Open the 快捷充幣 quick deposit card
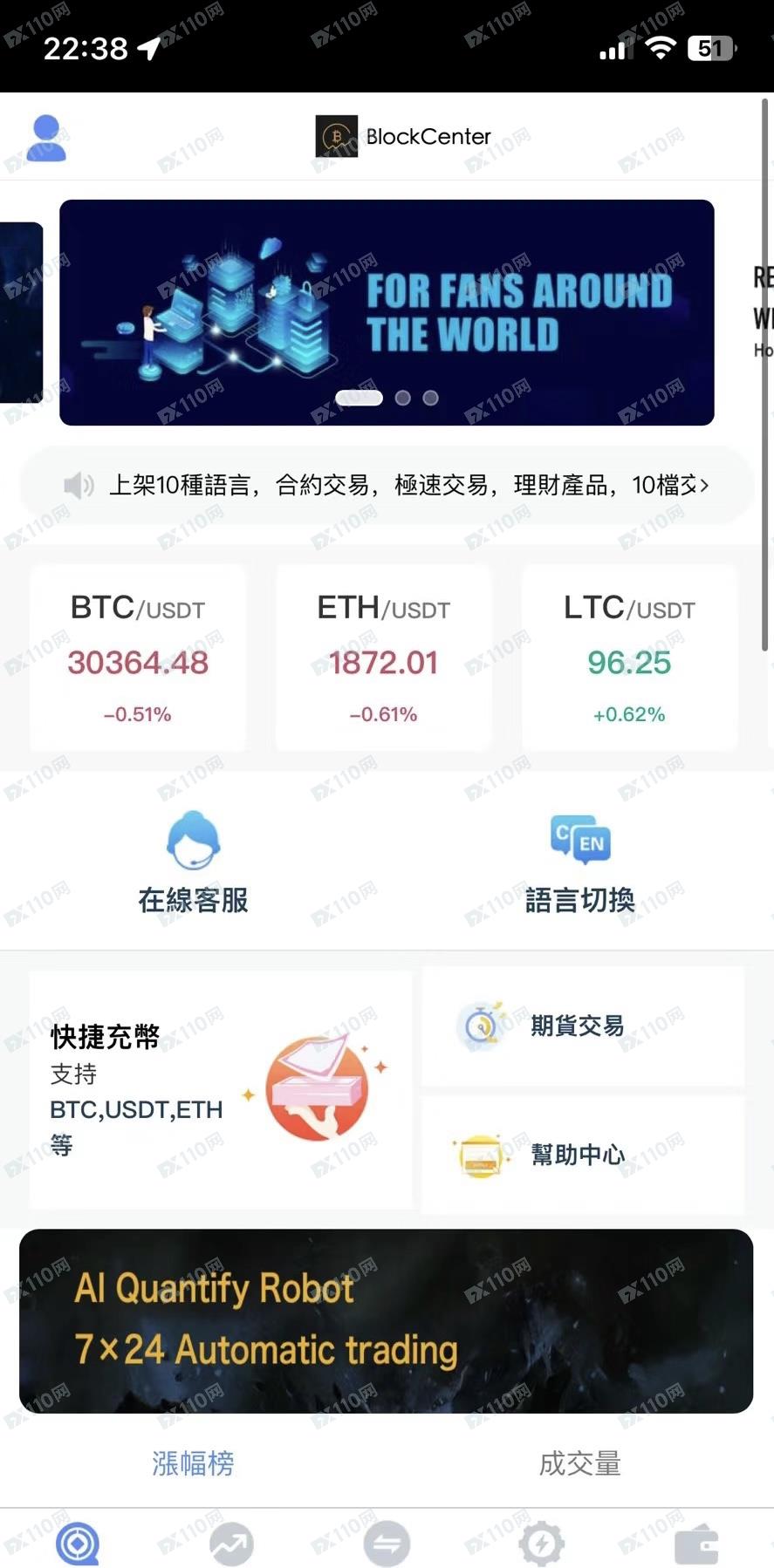Screen dimensions: 774x1568 coord(220,1089)
